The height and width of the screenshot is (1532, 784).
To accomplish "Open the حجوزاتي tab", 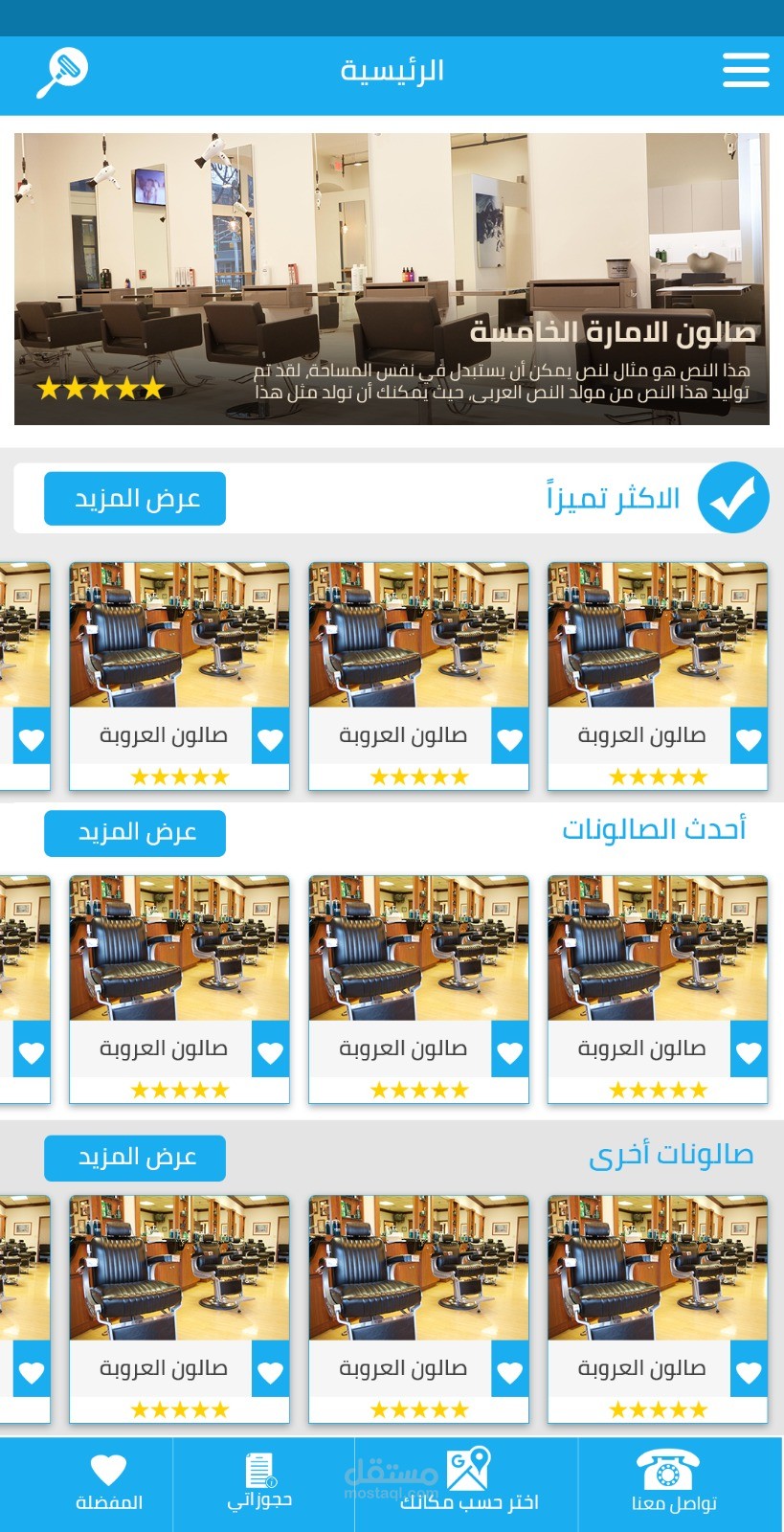I will pos(259,1483).
